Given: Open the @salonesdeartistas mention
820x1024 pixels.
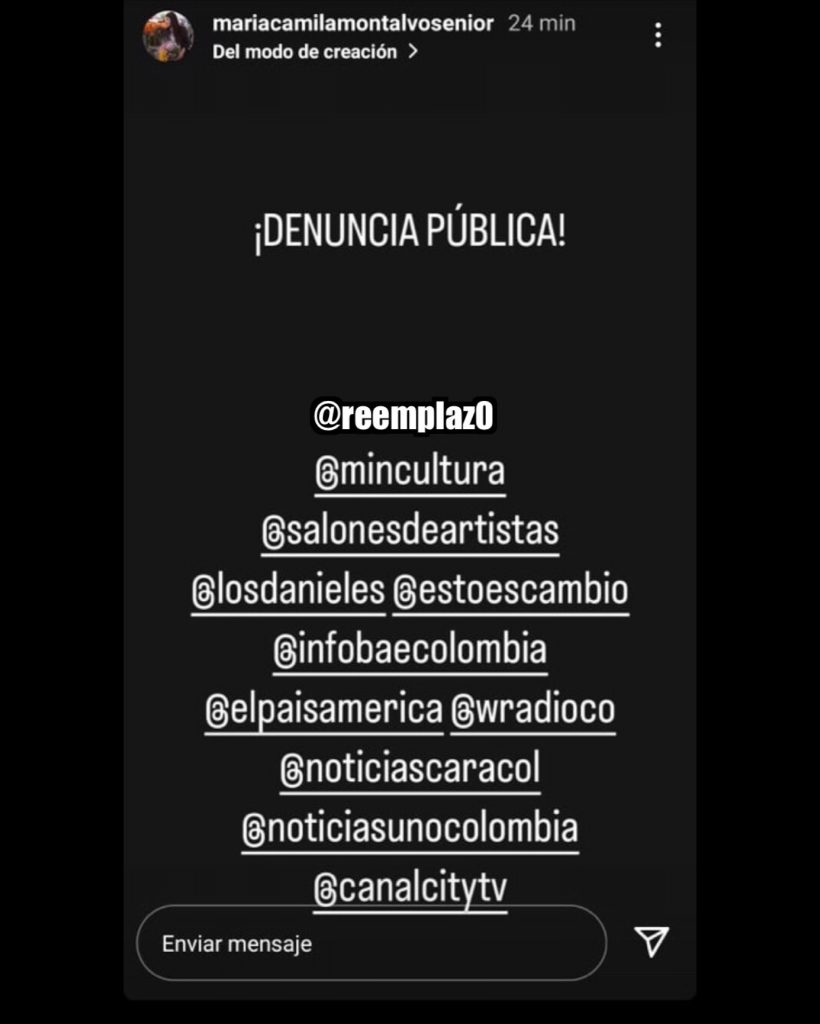Looking at the screenshot, I should click(x=410, y=531).
